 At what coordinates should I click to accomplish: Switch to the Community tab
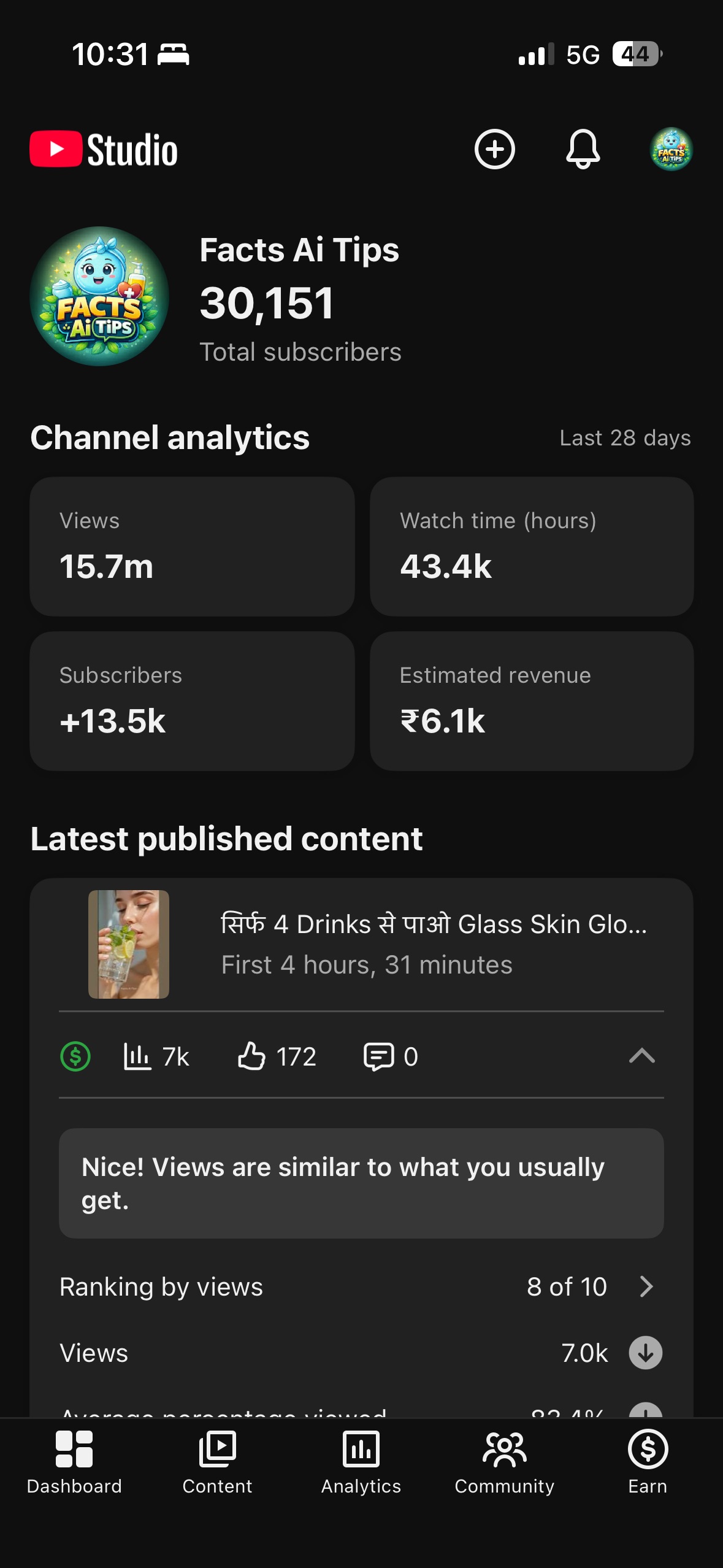point(504,1462)
